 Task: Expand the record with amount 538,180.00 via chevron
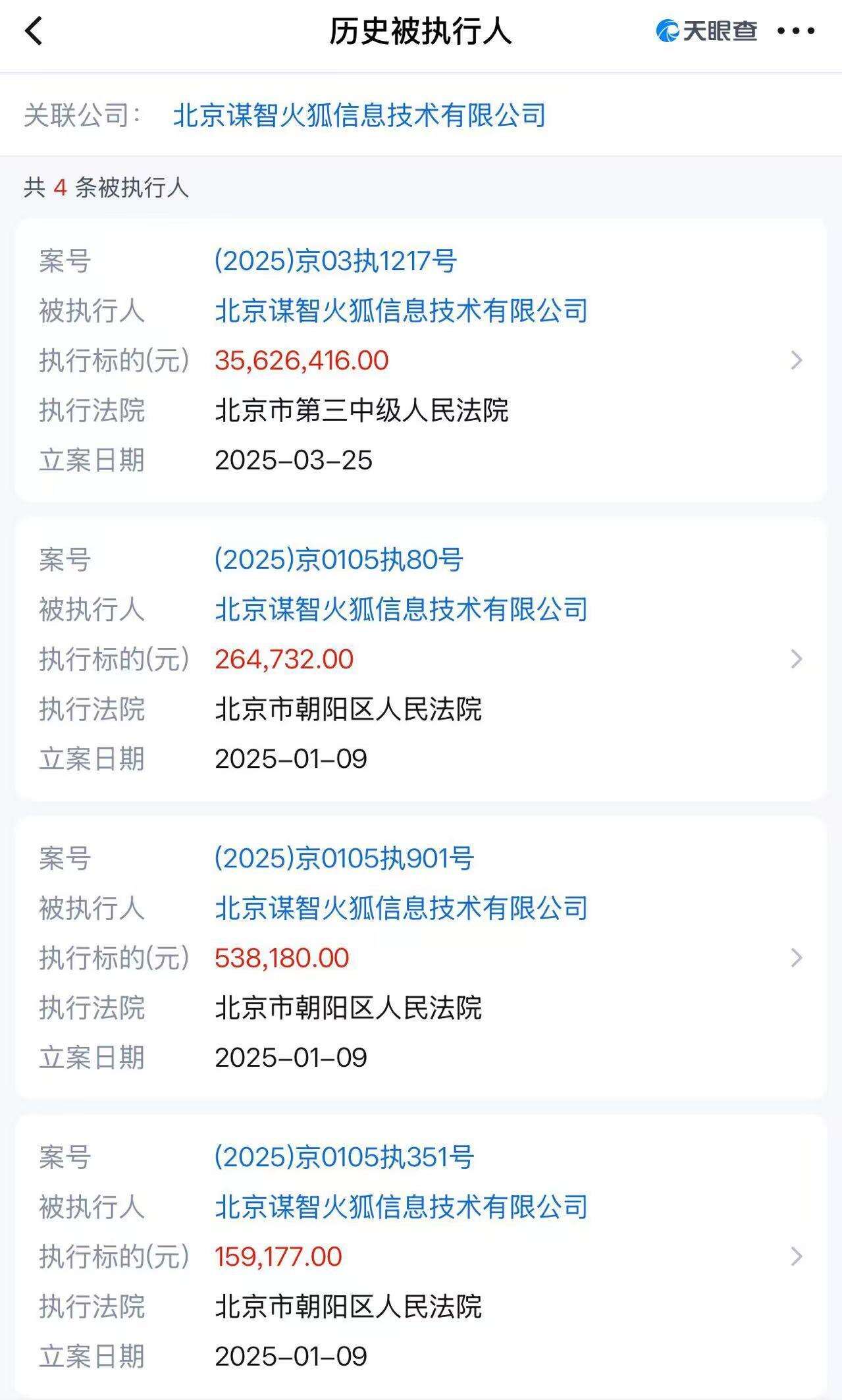tap(797, 957)
